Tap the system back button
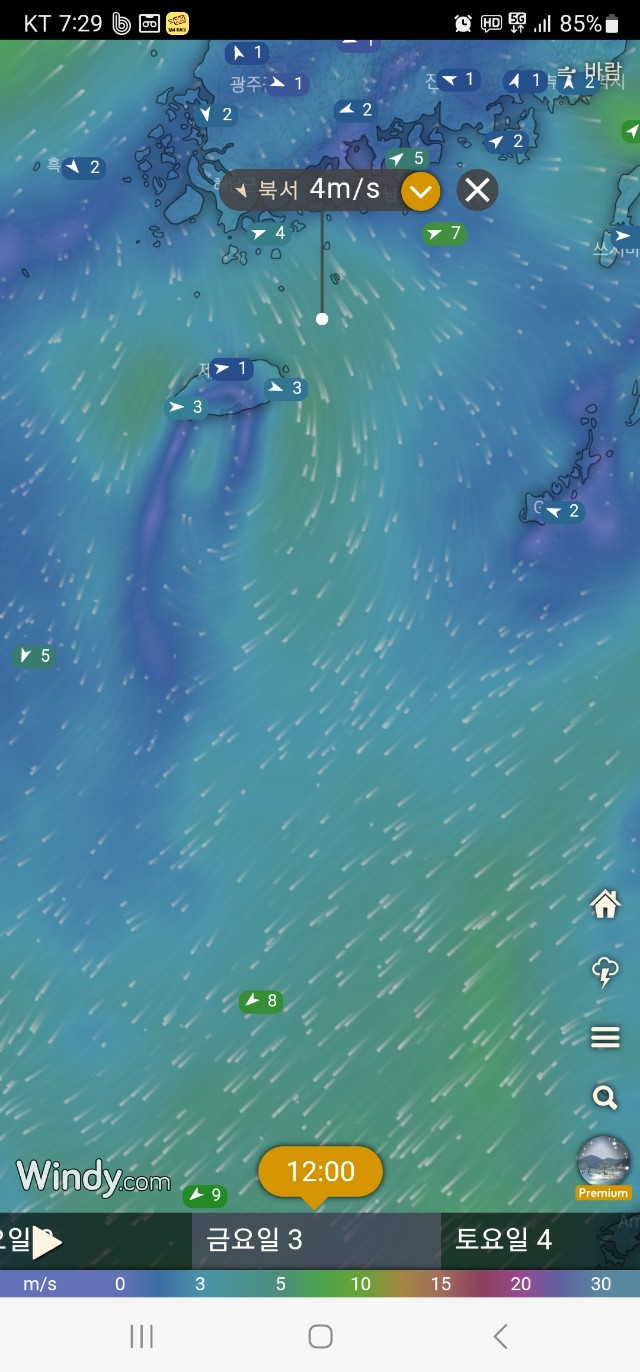This screenshot has width=640, height=1372. pos(501,1336)
